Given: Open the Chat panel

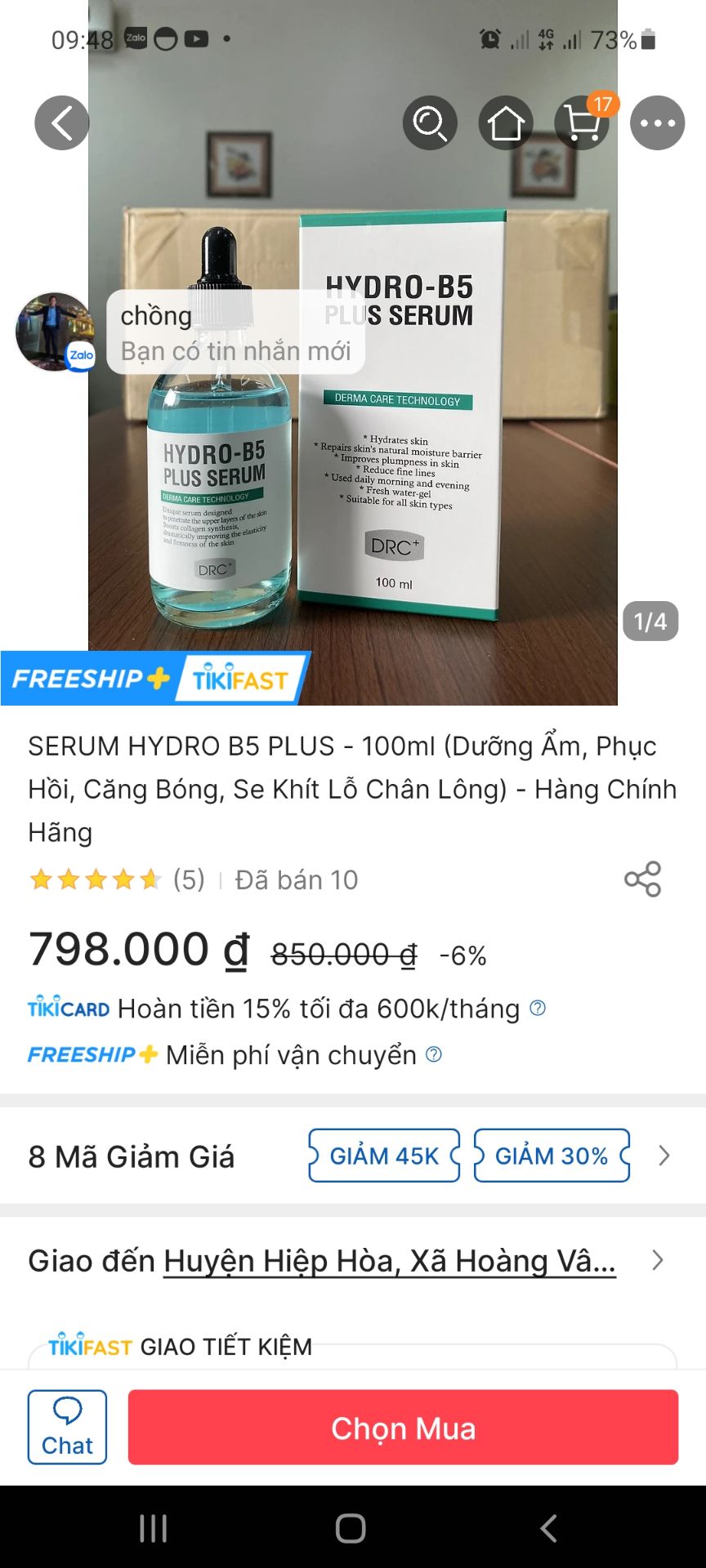Looking at the screenshot, I should (x=67, y=1427).
